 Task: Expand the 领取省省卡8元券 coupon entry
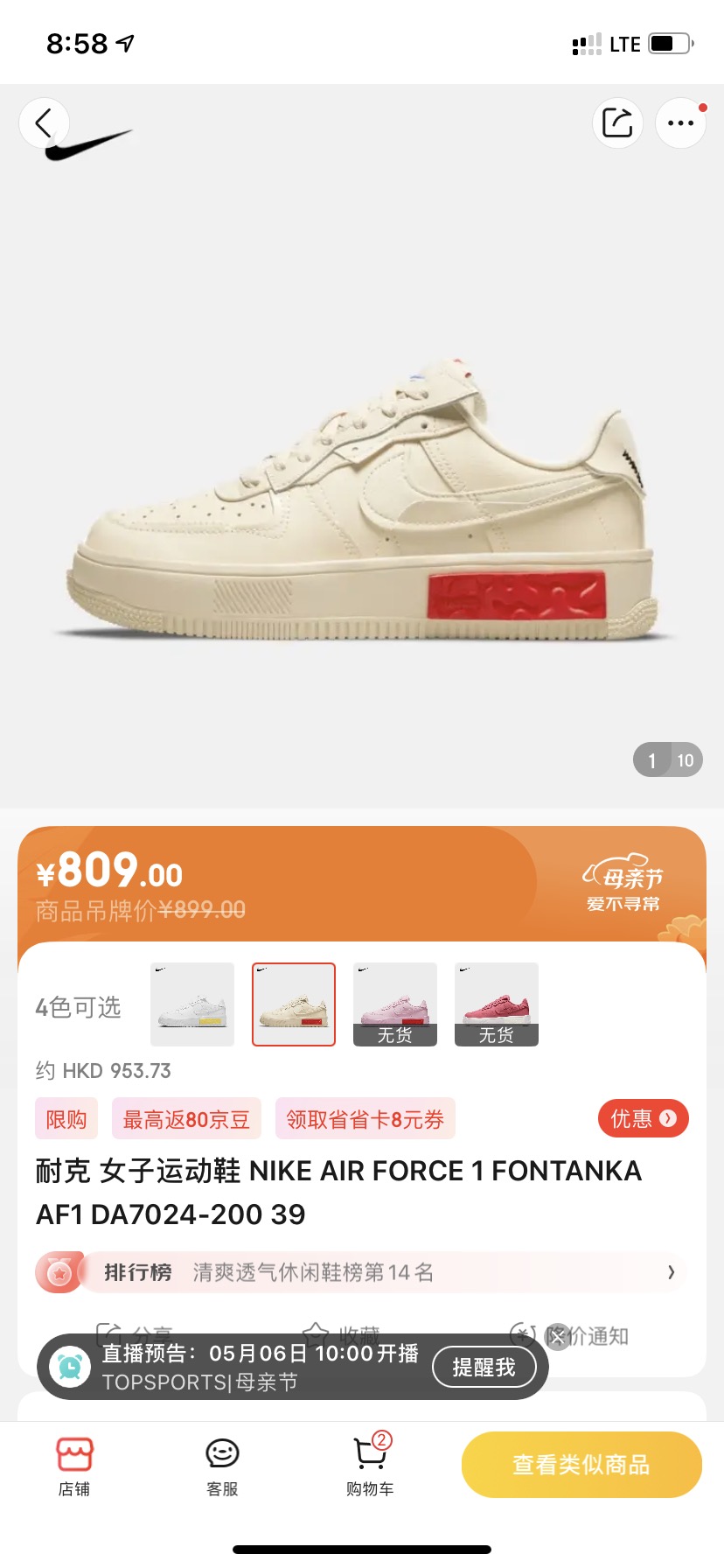tap(365, 1118)
